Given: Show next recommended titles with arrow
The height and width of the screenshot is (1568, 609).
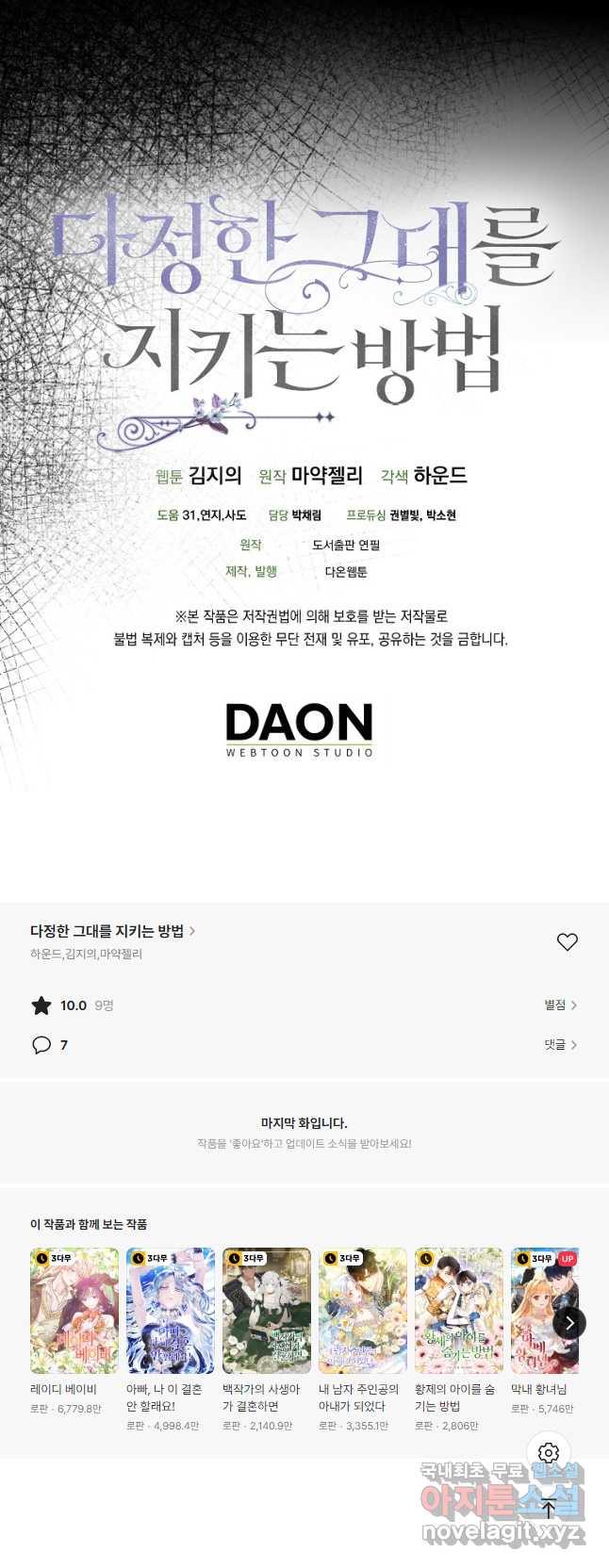Looking at the screenshot, I should [x=568, y=1323].
